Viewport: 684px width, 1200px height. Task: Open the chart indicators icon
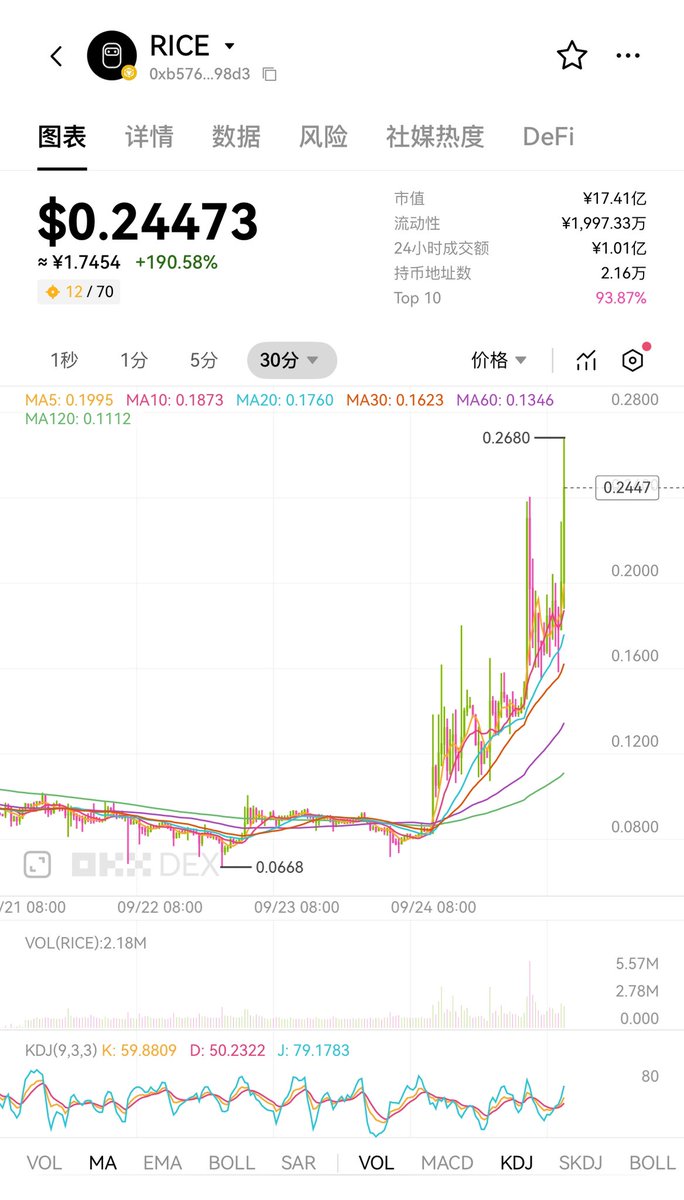coord(586,360)
